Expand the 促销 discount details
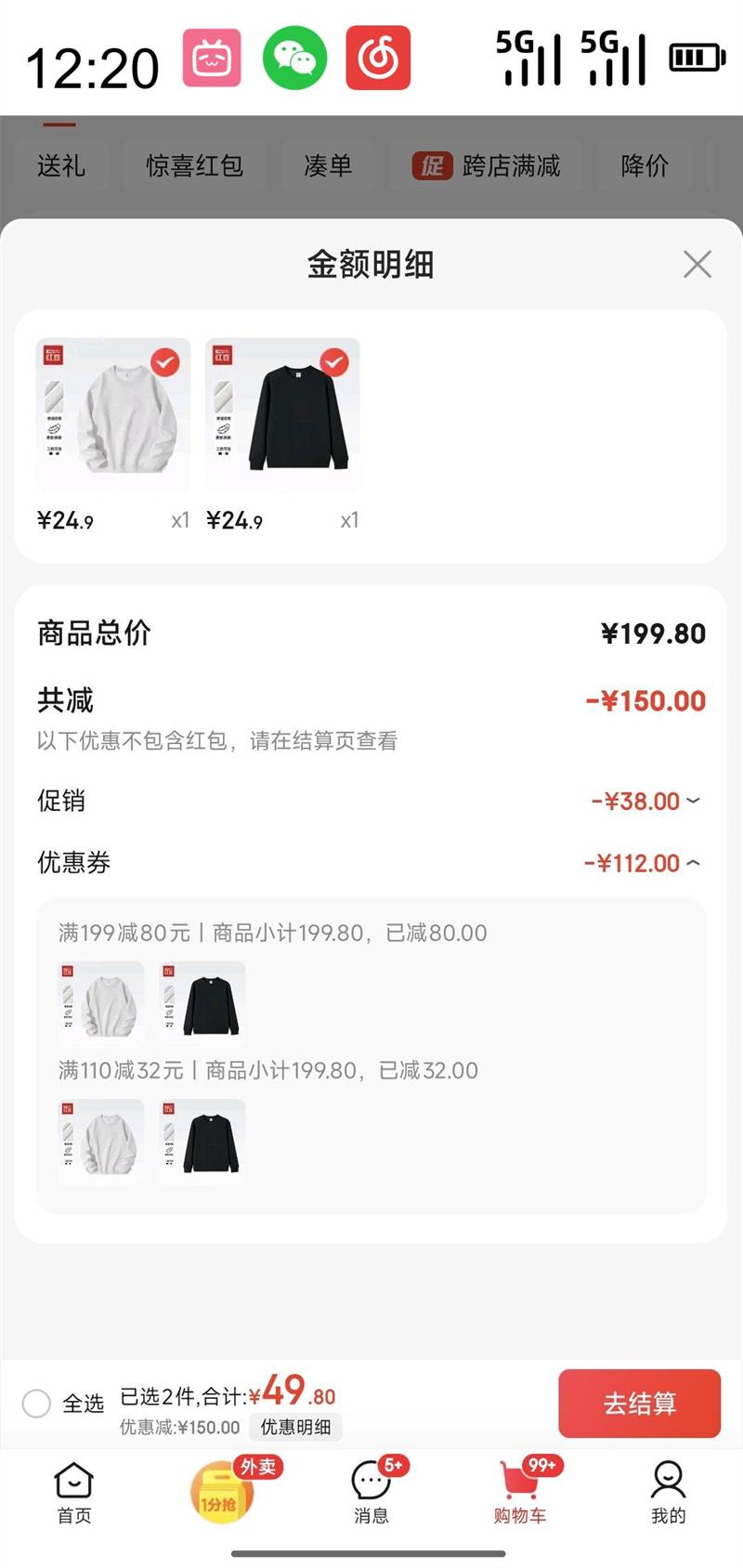743x1568 pixels. (x=693, y=801)
